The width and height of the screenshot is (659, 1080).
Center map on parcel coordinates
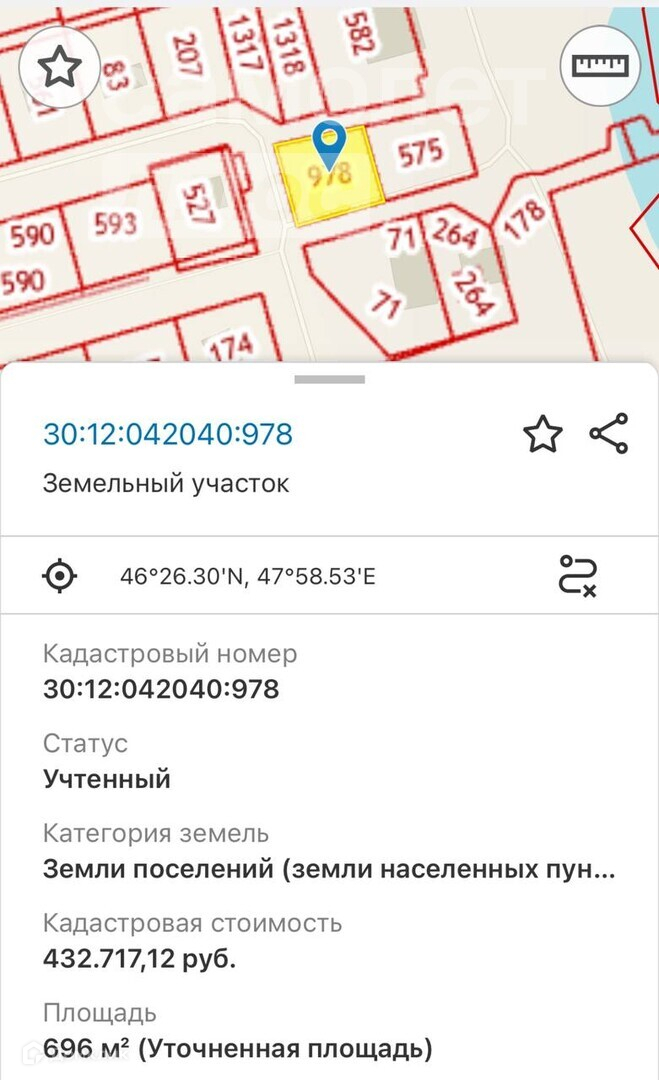60,576
